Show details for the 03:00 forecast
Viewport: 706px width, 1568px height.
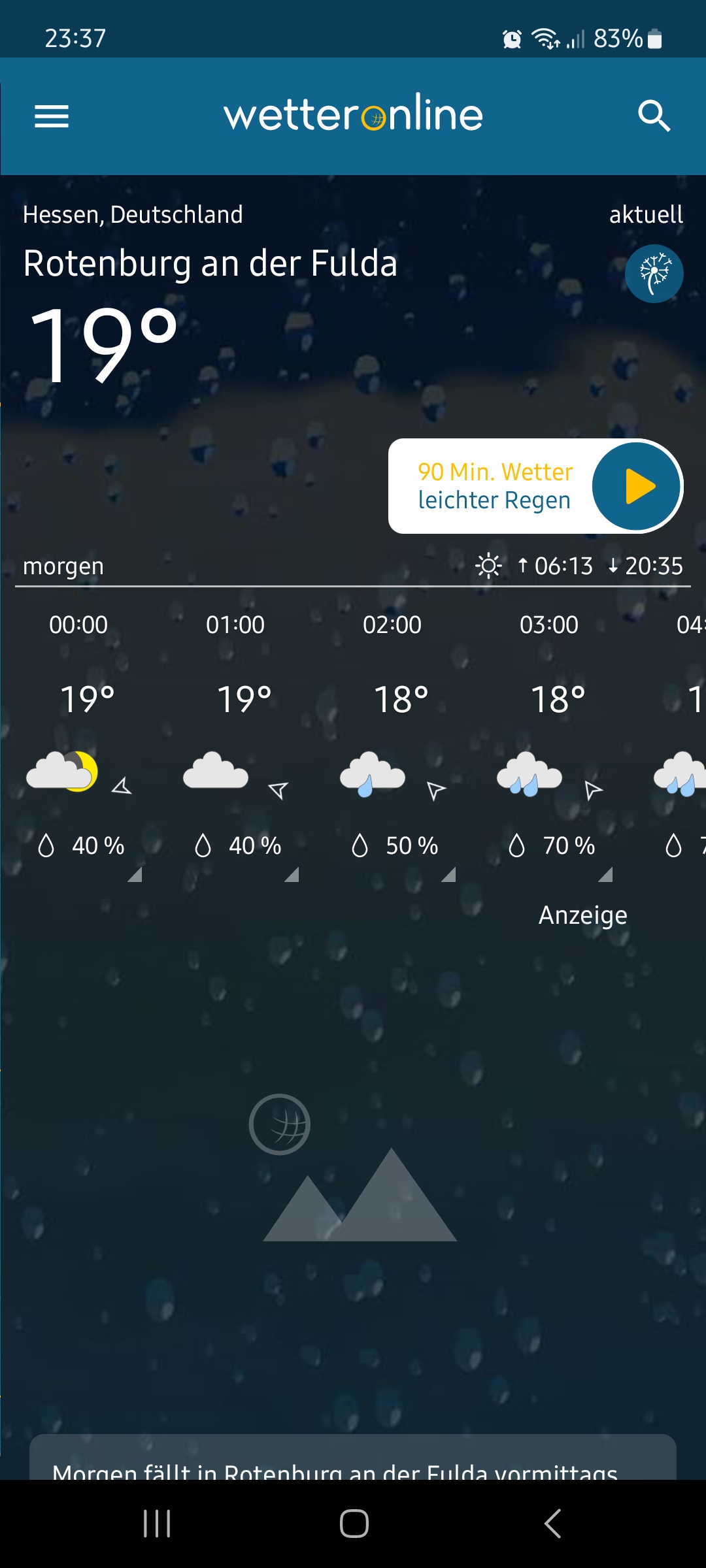605,874
